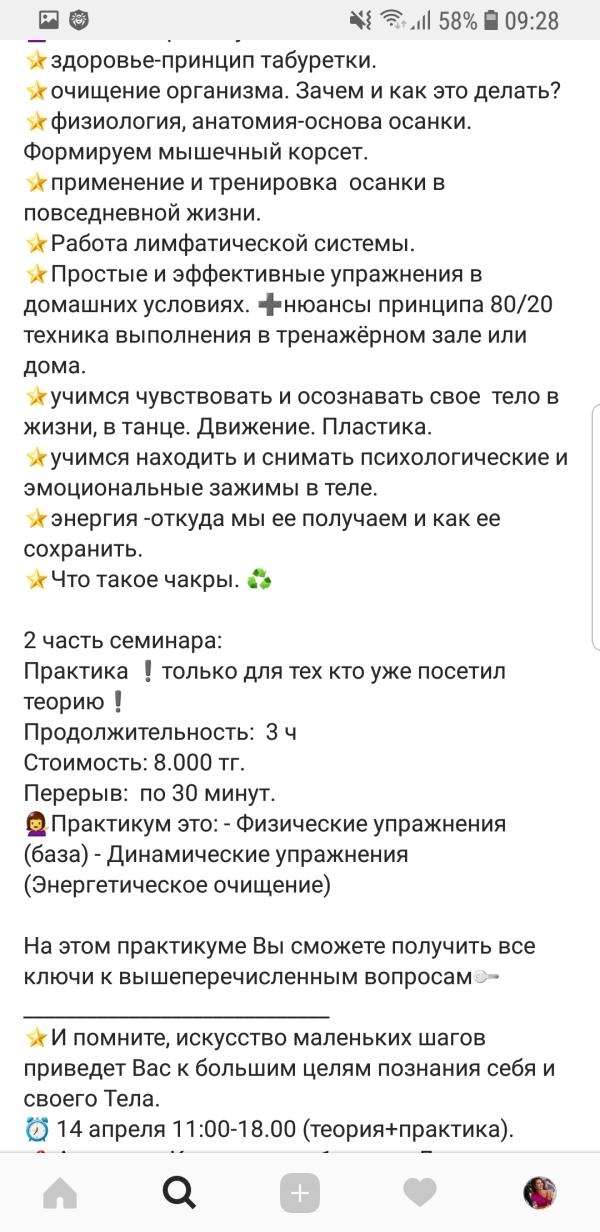Open the Search tab

[180, 1192]
